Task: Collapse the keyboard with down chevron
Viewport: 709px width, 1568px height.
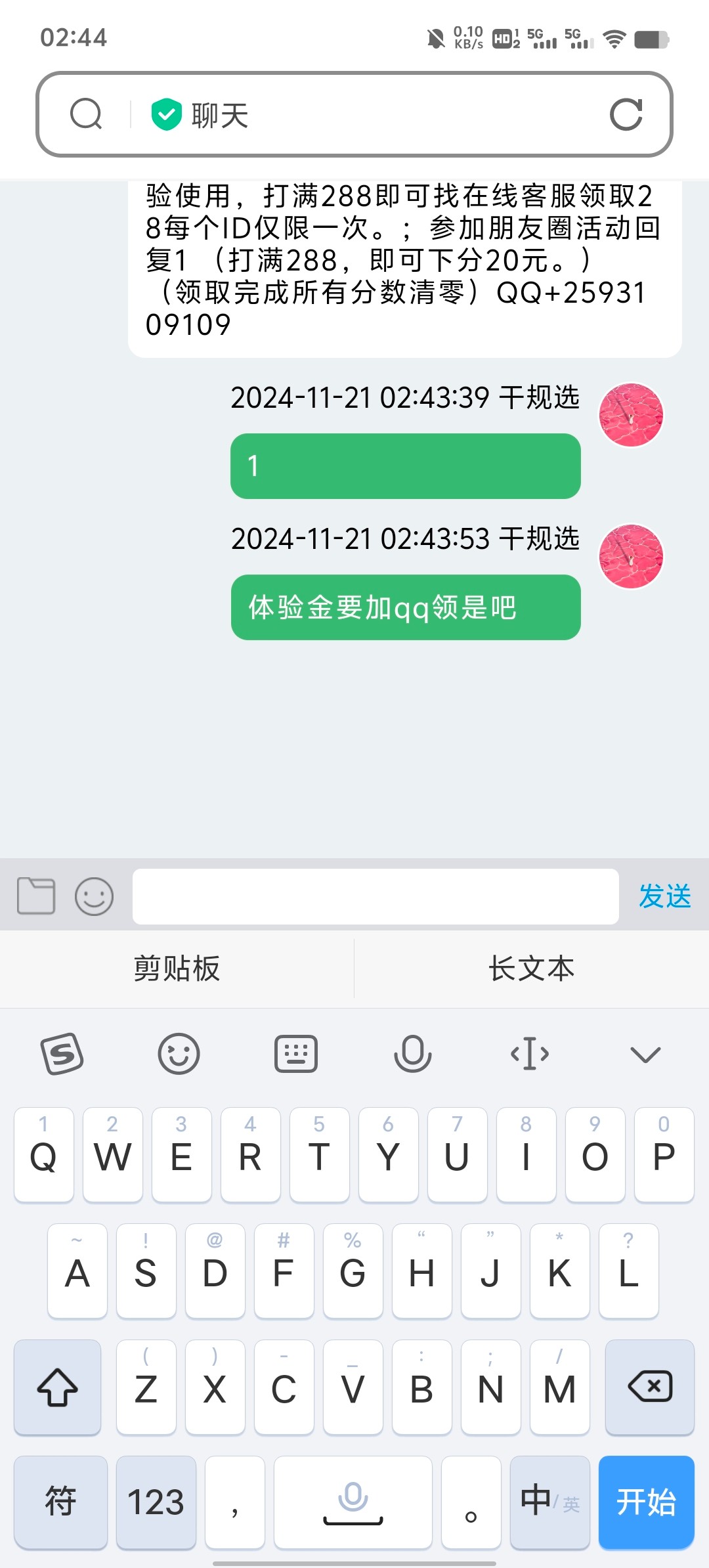Action: [x=645, y=1055]
